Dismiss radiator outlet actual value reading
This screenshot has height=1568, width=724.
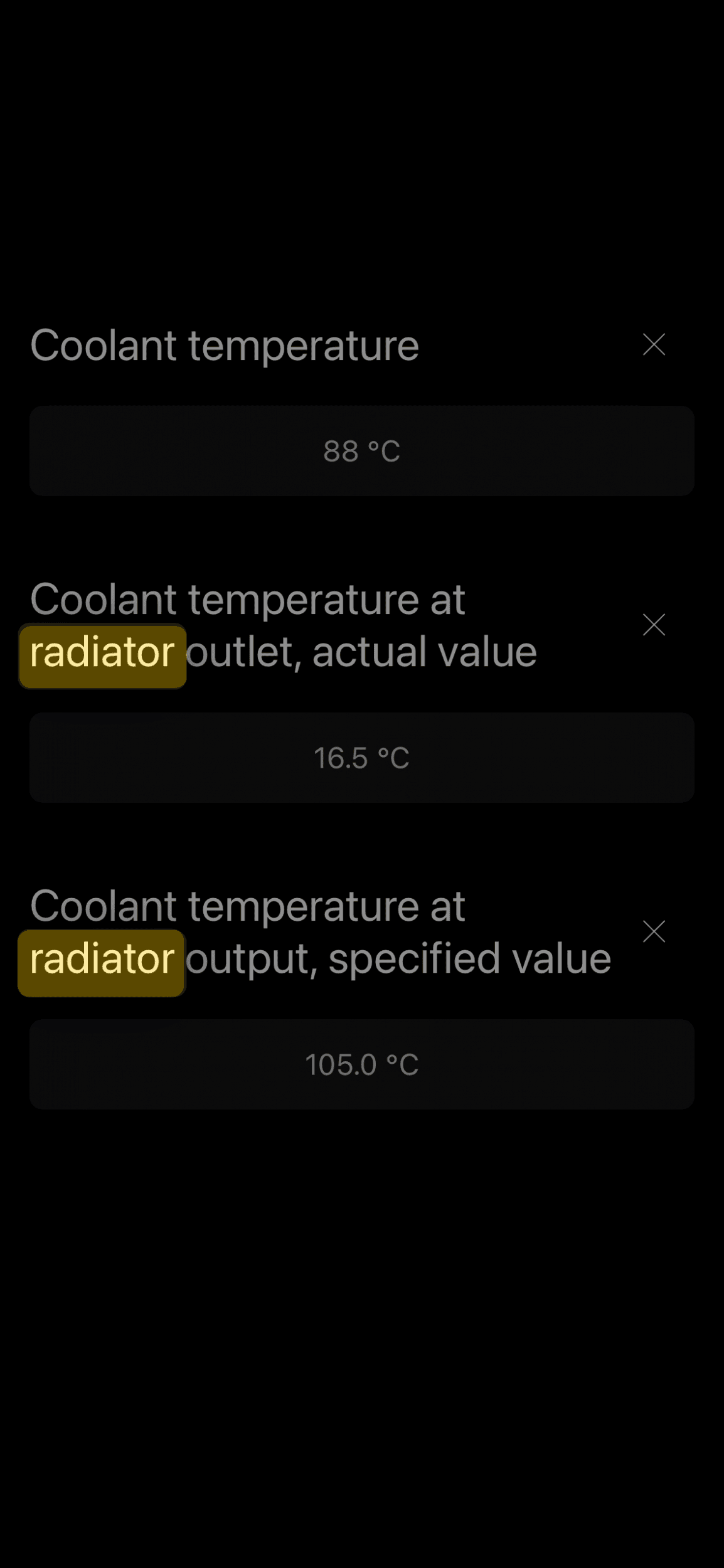pyautogui.click(x=654, y=625)
